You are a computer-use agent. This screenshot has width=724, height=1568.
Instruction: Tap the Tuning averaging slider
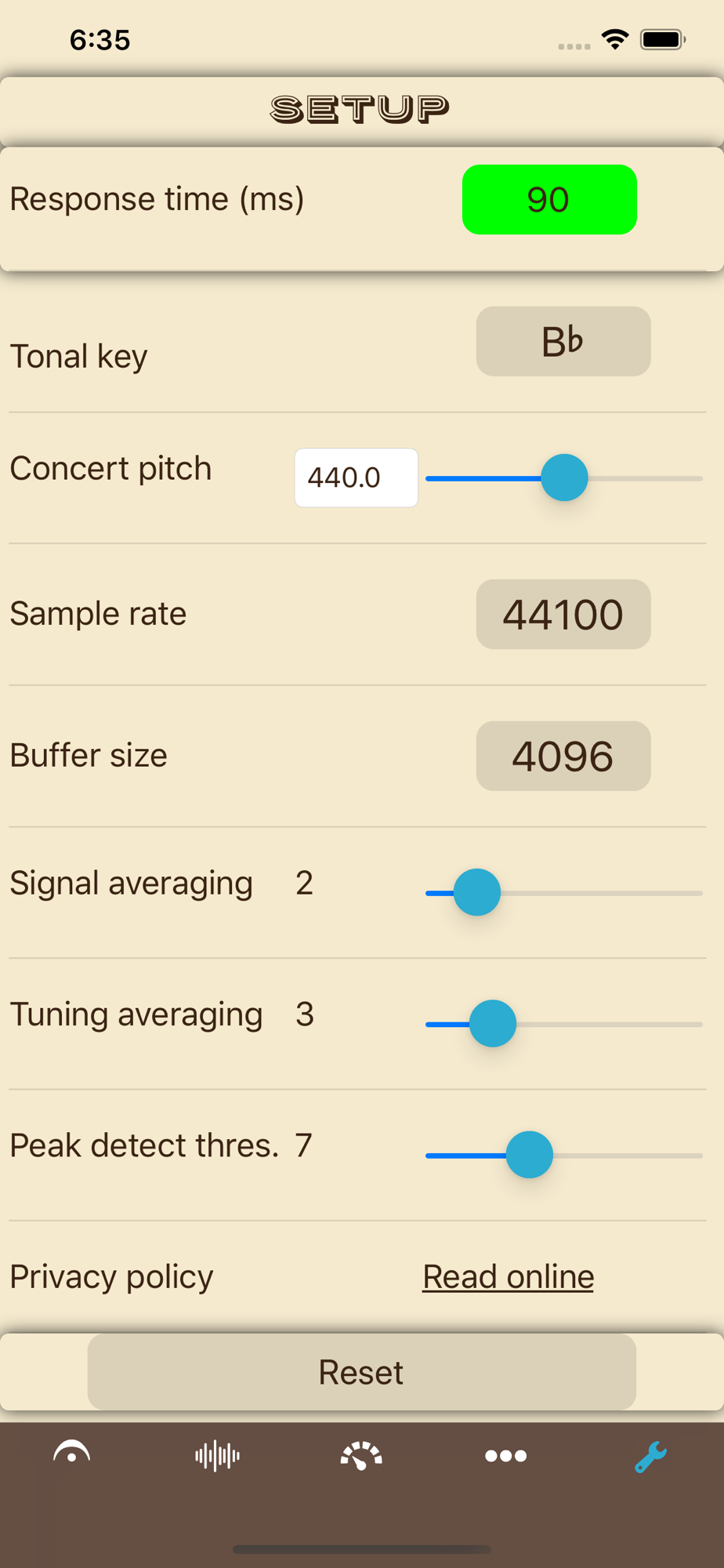[564, 1024]
